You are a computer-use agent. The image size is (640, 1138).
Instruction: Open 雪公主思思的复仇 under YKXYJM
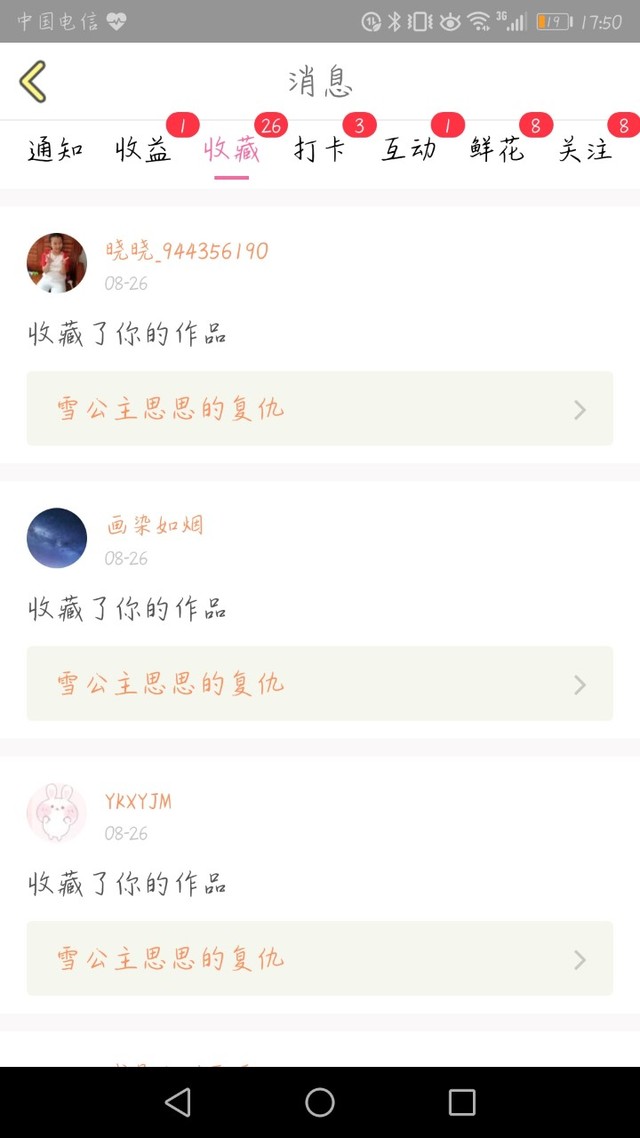319,959
